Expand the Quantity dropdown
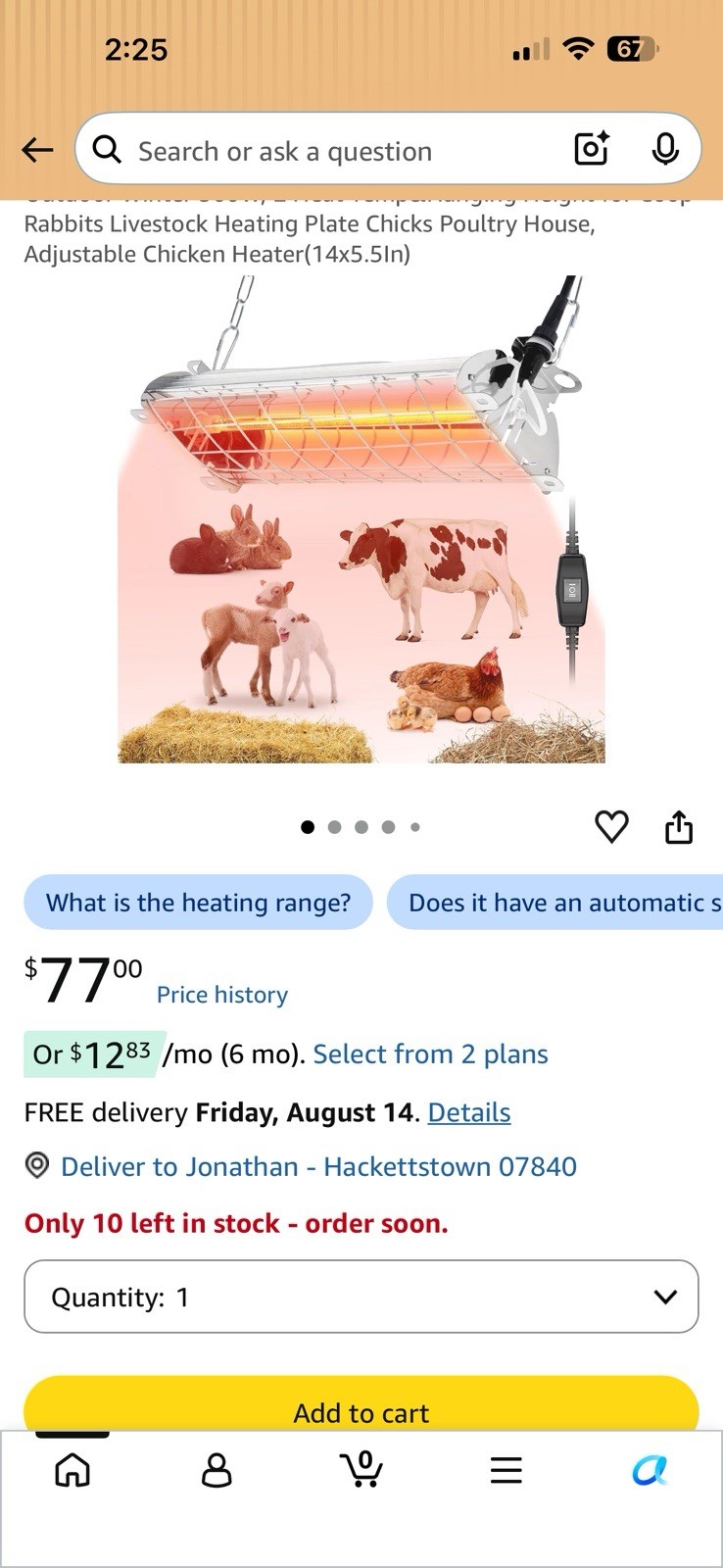The width and height of the screenshot is (723, 1568). (361, 1297)
